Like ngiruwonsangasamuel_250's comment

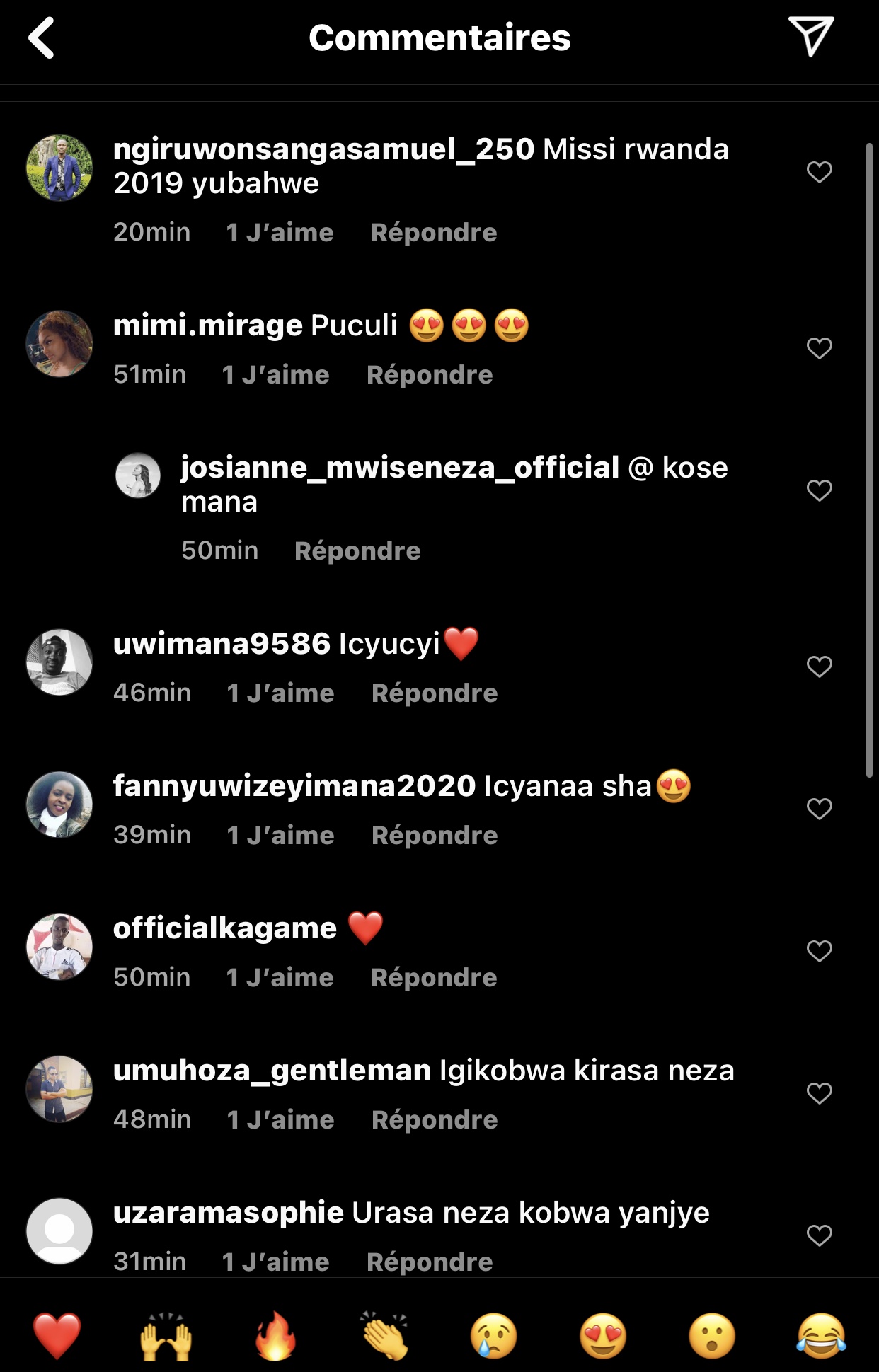click(x=819, y=172)
